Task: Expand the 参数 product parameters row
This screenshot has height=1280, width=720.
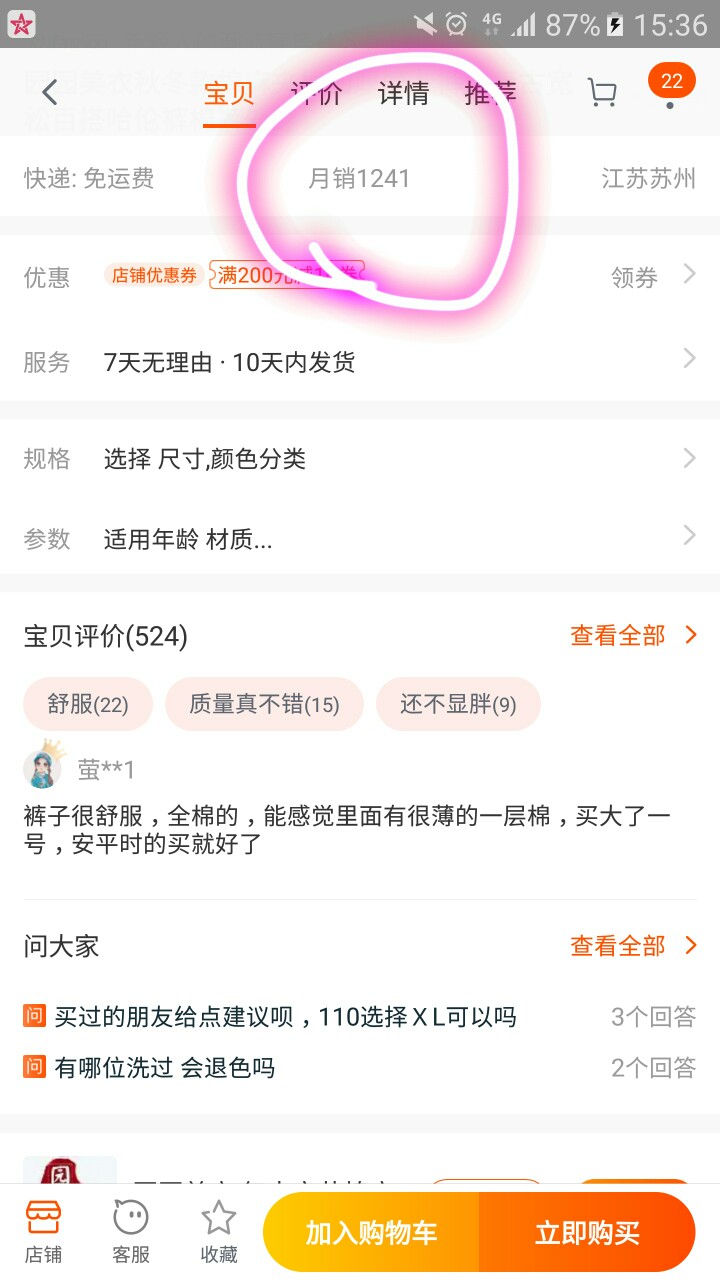Action: point(360,539)
